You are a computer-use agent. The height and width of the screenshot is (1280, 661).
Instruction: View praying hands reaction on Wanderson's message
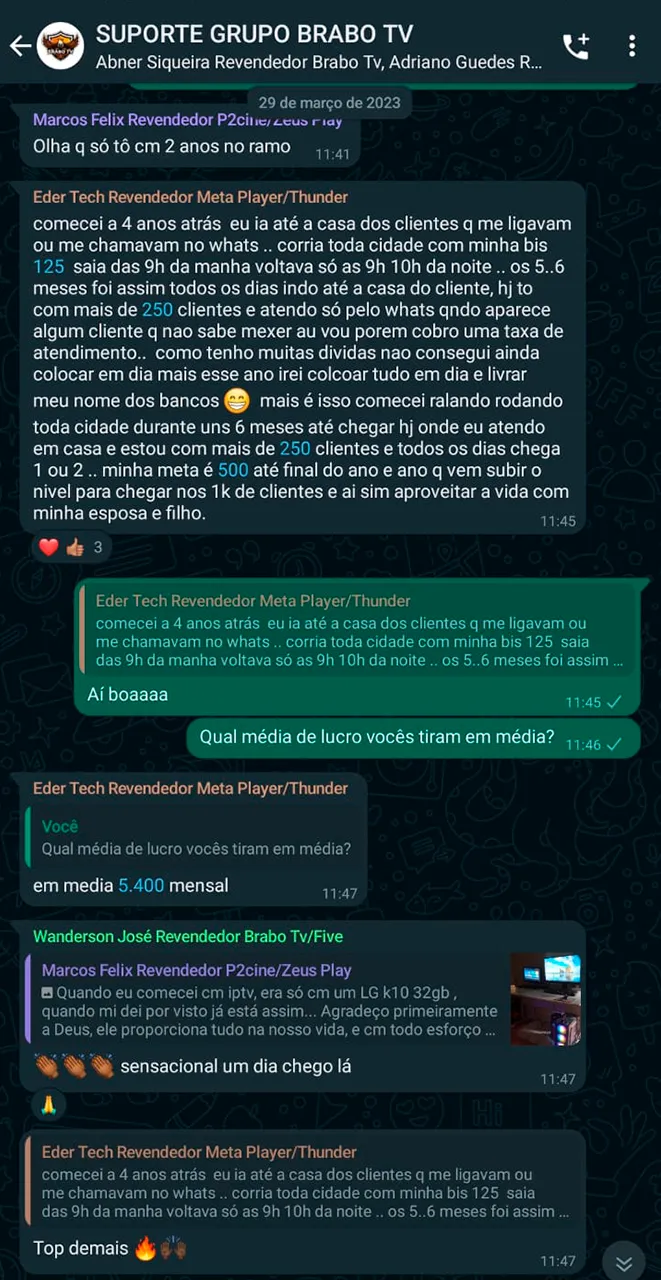pyautogui.click(x=48, y=1105)
